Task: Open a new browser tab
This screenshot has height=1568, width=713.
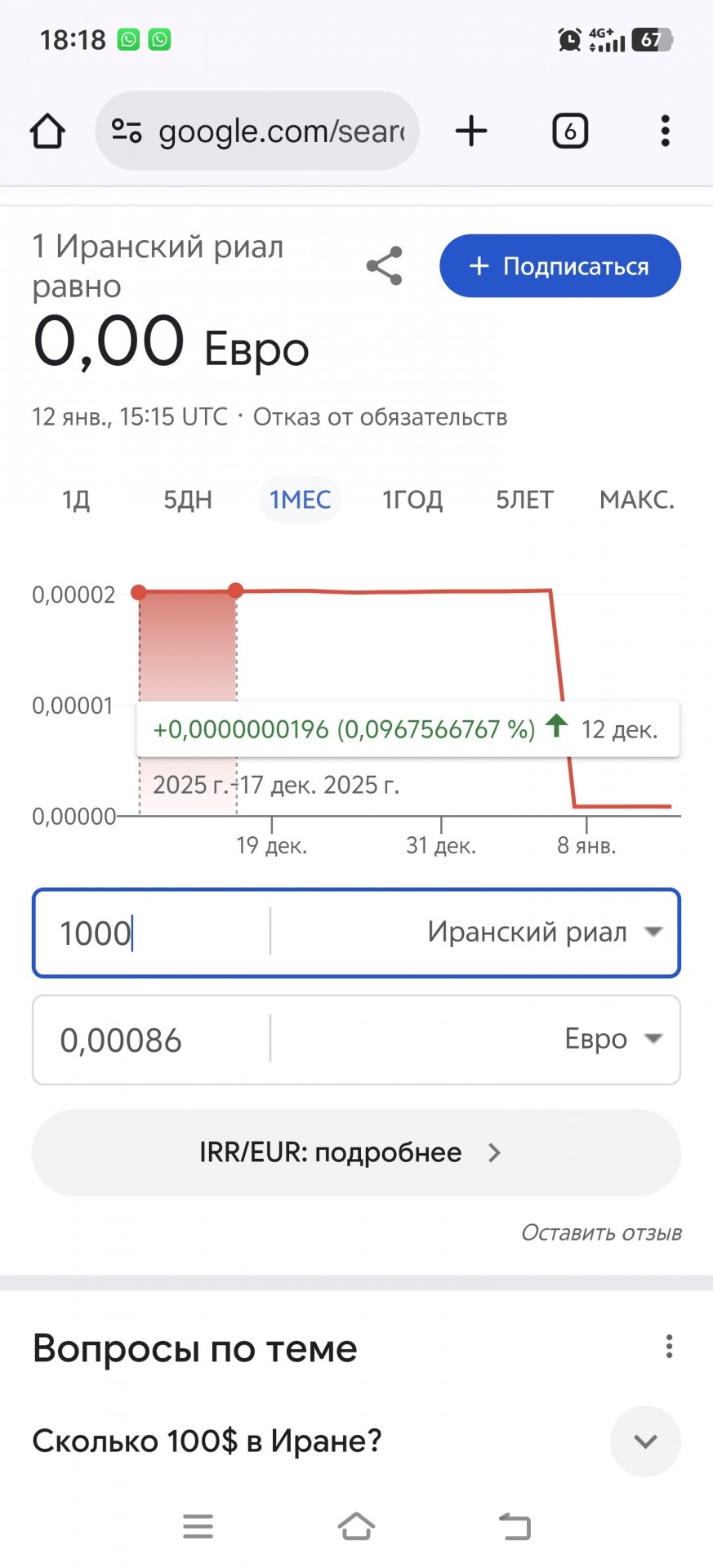Action: (471, 131)
